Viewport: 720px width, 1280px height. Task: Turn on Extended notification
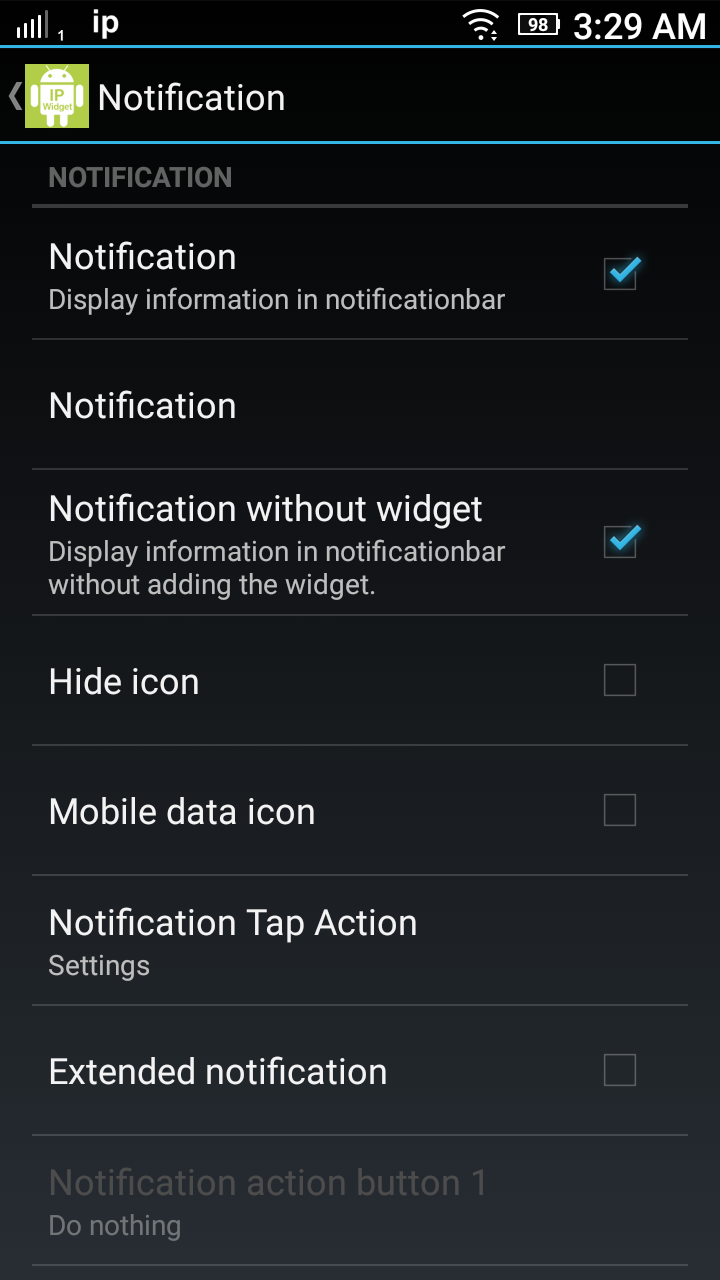click(x=620, y=1071)
